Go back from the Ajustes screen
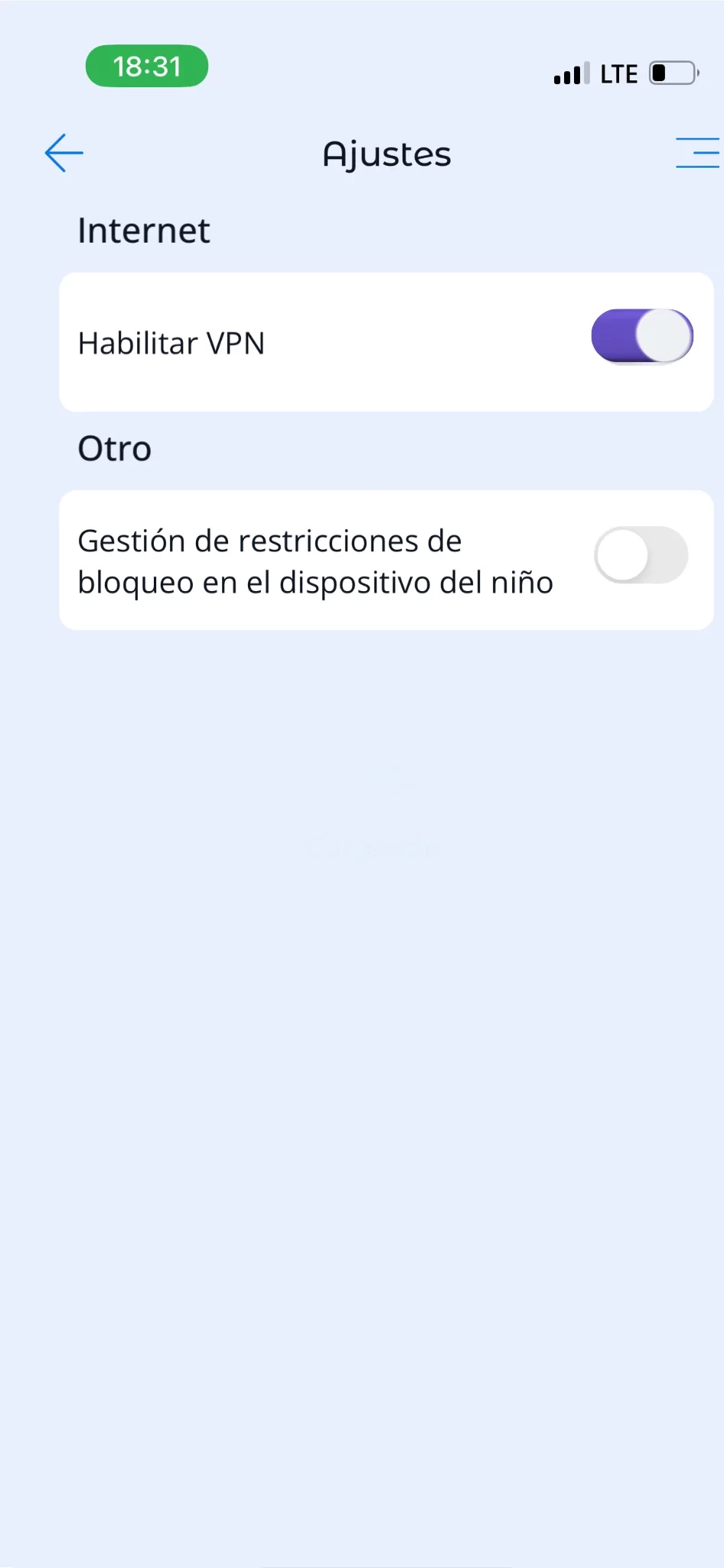The width and height of the screenshot is (724, 1568). click(64, 153)
